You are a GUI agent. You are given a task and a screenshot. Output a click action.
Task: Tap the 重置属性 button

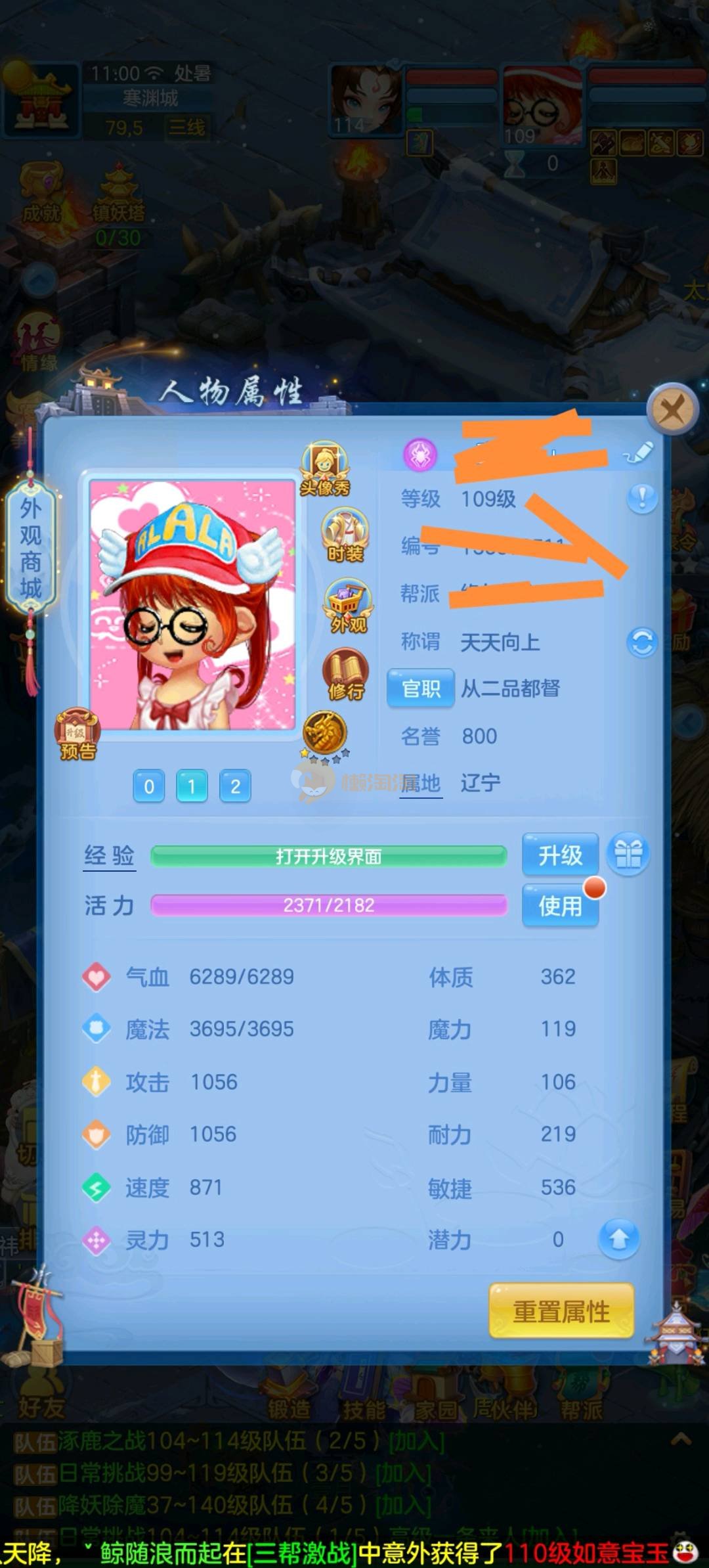coord(561,1312)
